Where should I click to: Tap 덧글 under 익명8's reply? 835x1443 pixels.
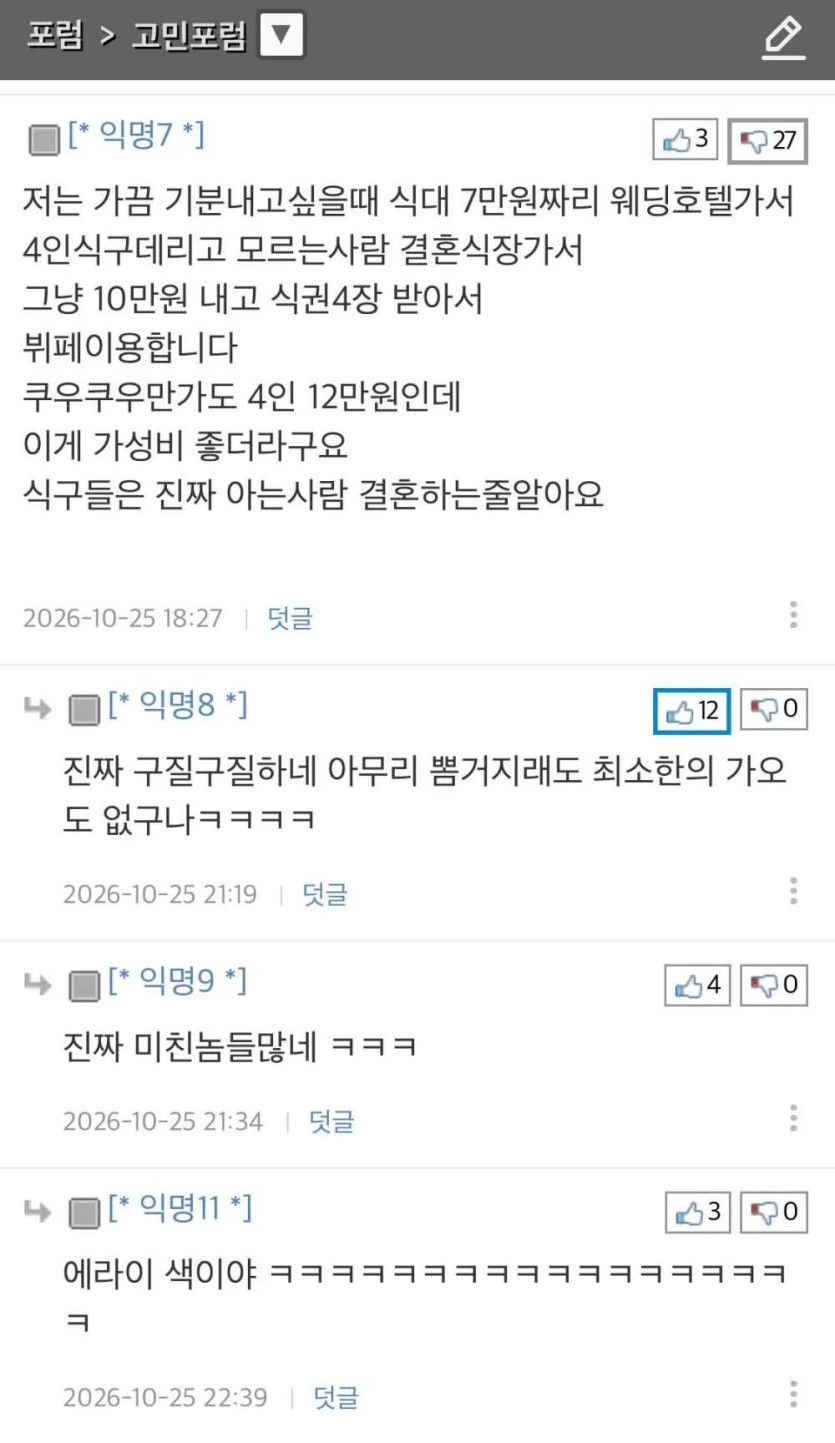(325, 894)
